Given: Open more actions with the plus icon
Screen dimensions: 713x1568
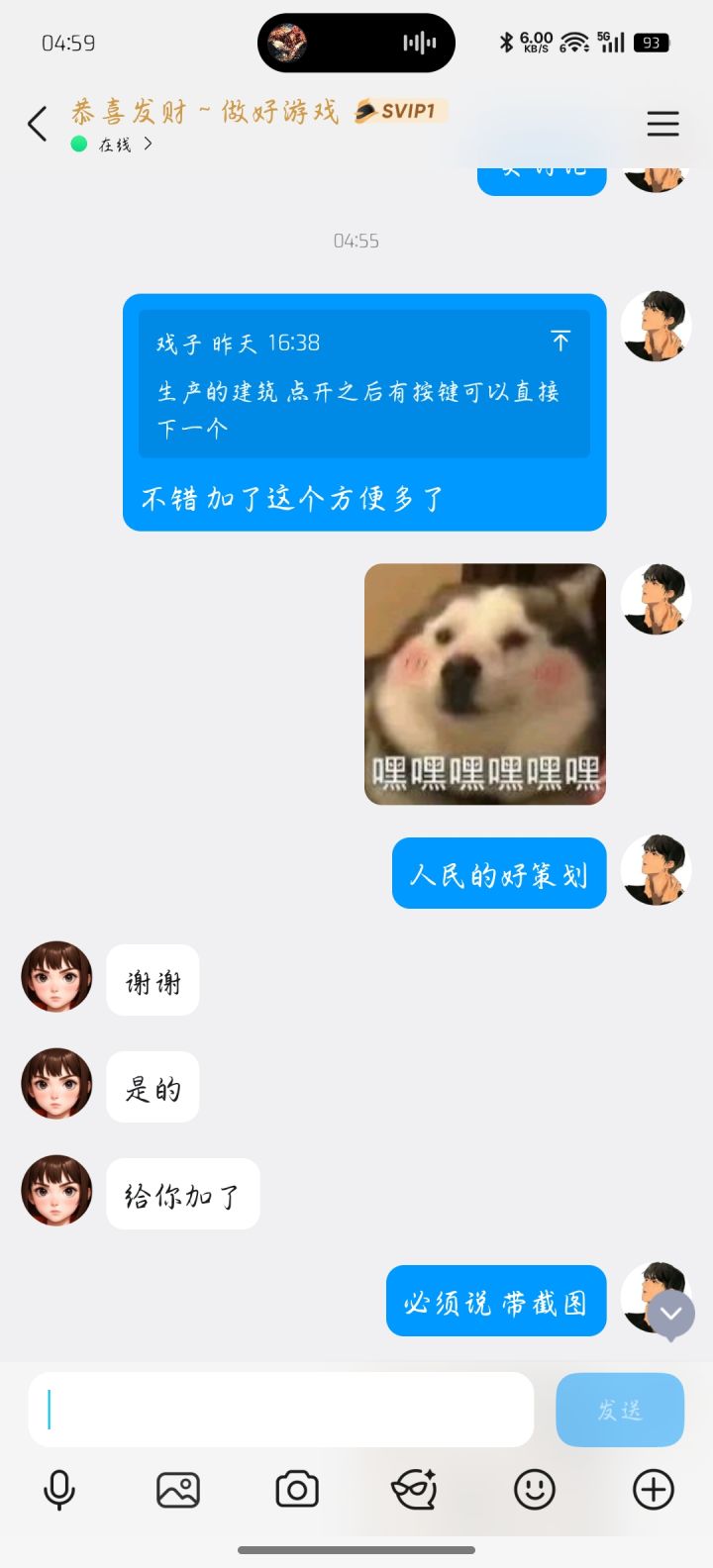Looking at the screenshot, I should [x=653, y=1489].
